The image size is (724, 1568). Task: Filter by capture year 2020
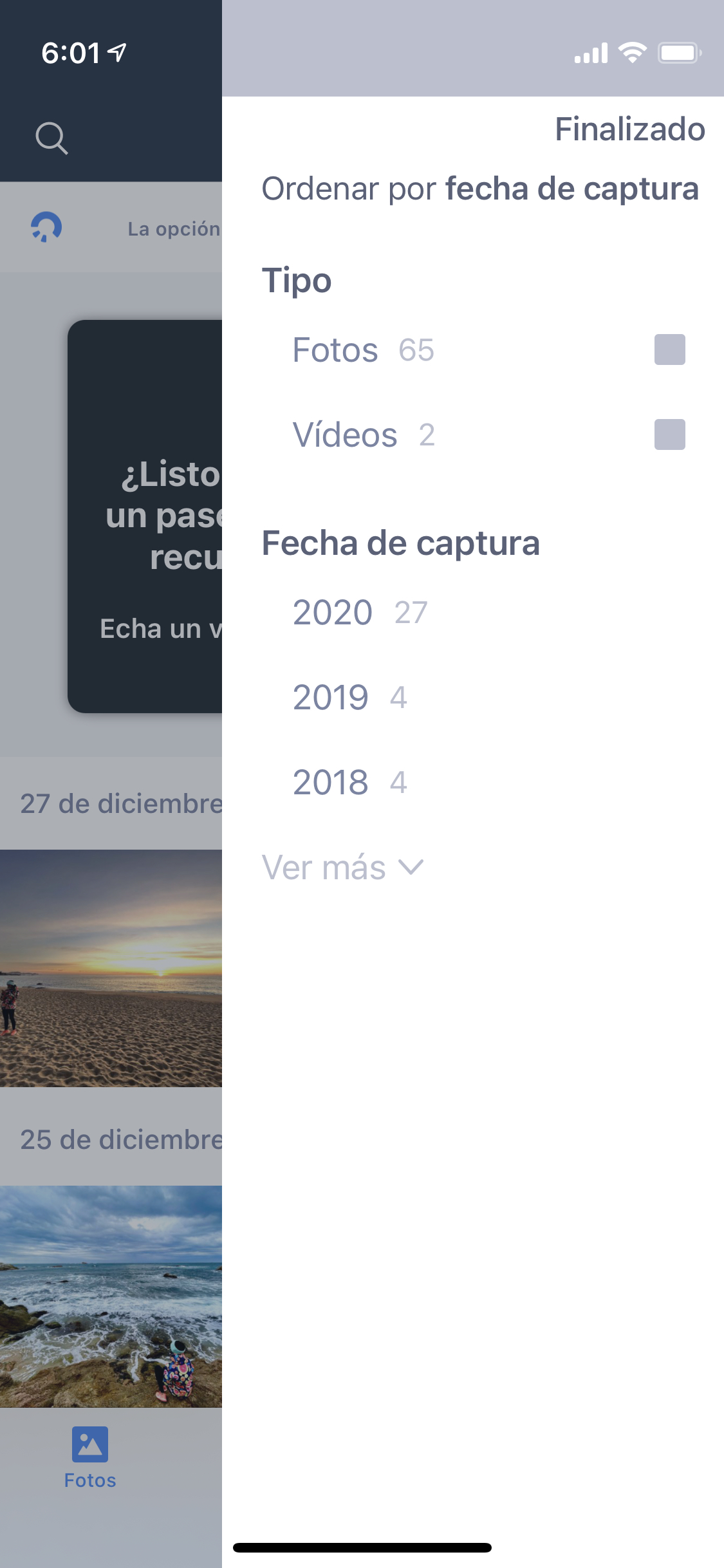point(333,612)
